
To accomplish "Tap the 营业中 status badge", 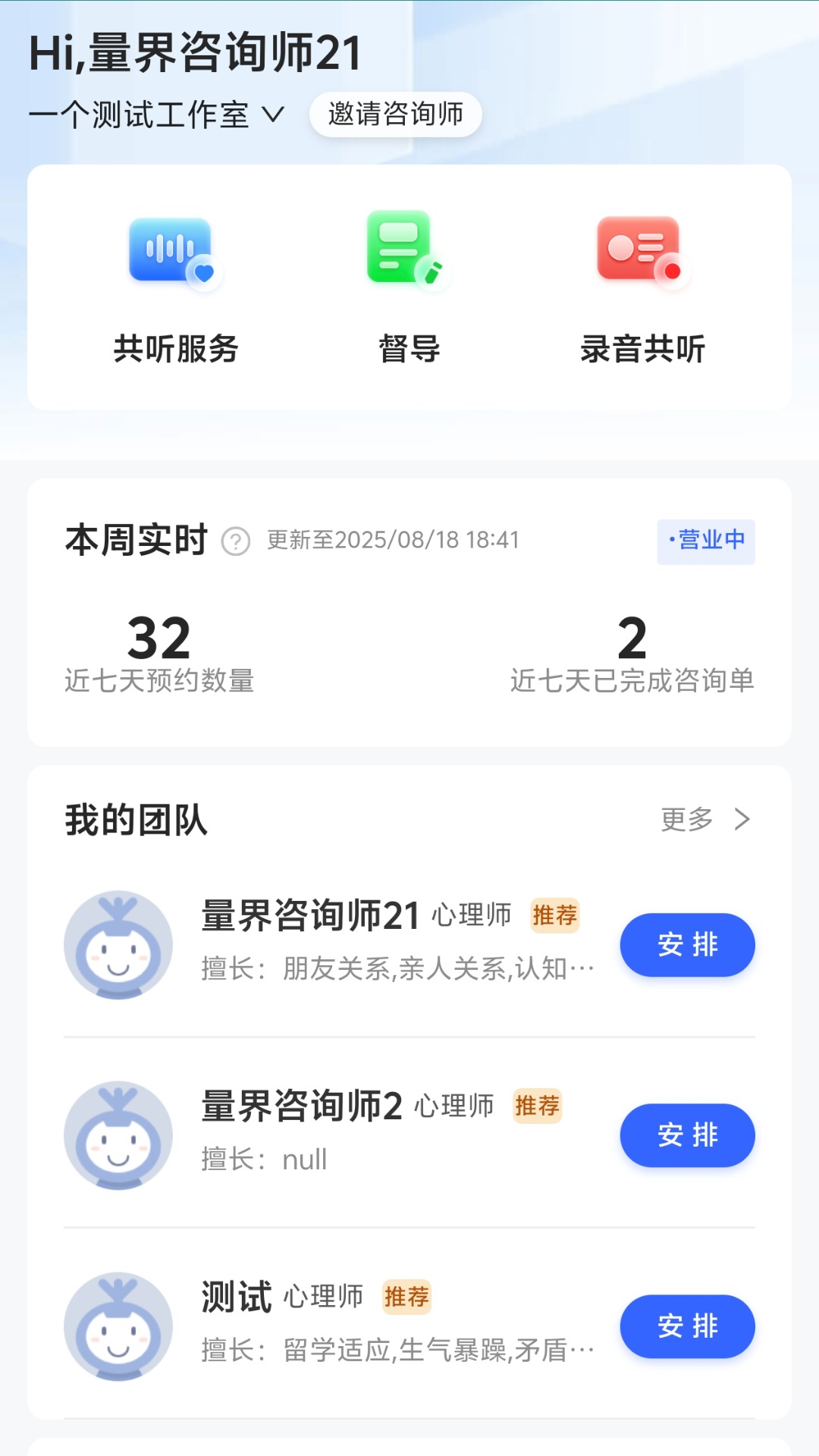I will pos(705,541).
